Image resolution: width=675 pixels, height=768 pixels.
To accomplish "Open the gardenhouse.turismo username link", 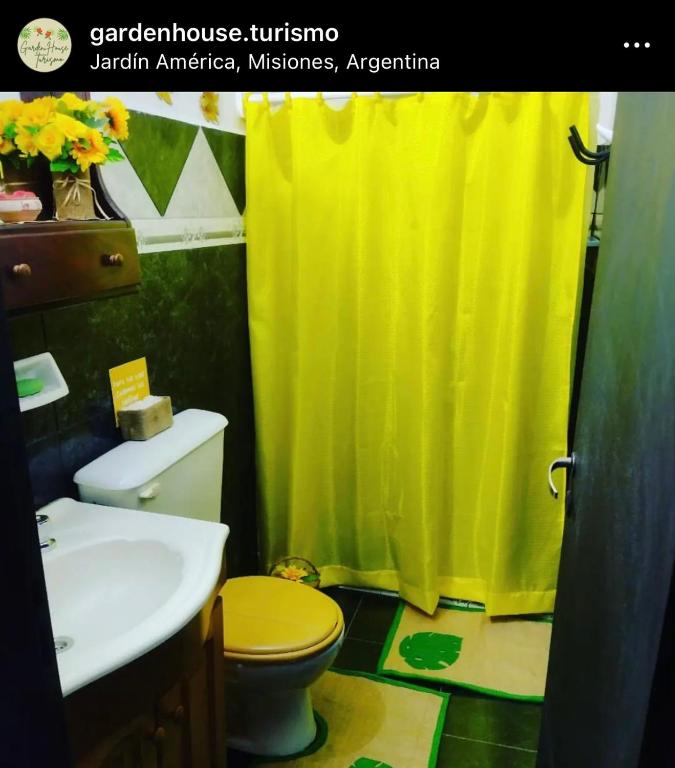I will click(214, 33).
